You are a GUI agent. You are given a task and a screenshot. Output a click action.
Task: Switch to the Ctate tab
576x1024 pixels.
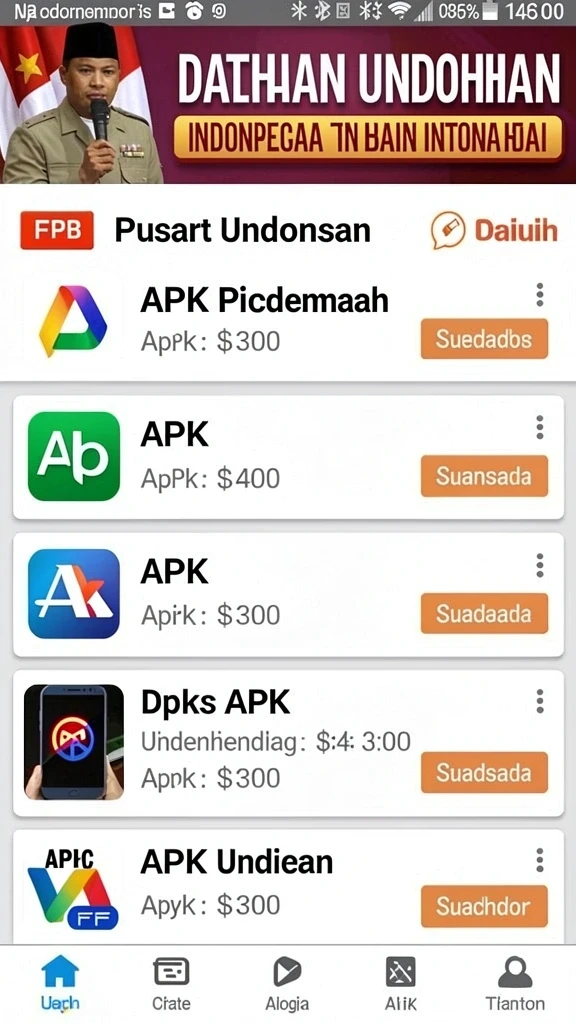[x=171, y=984]
